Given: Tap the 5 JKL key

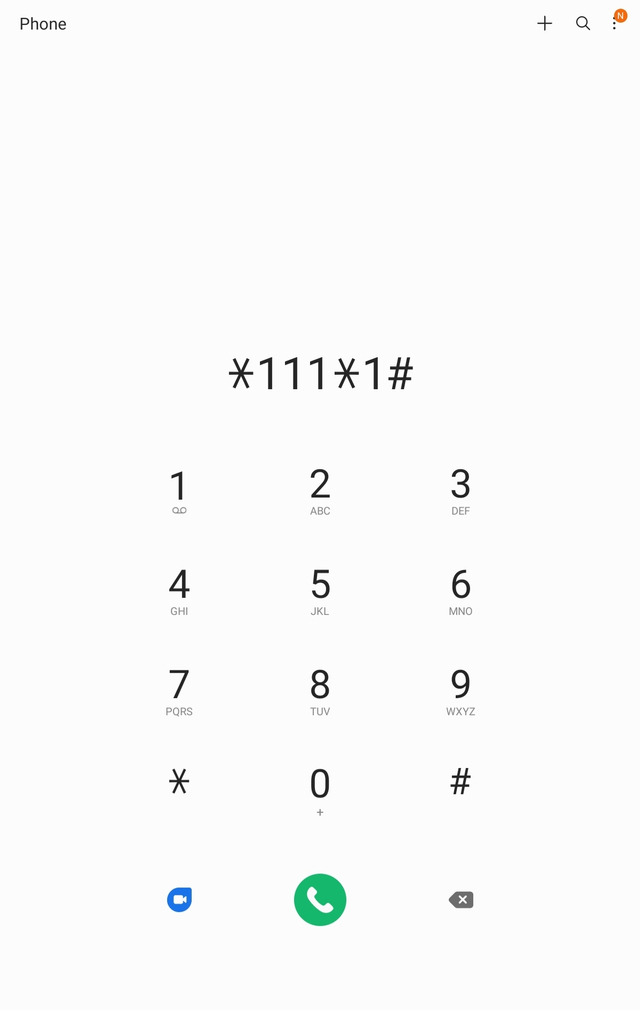Looking at the screenshot, I should (x=320, y=592).
